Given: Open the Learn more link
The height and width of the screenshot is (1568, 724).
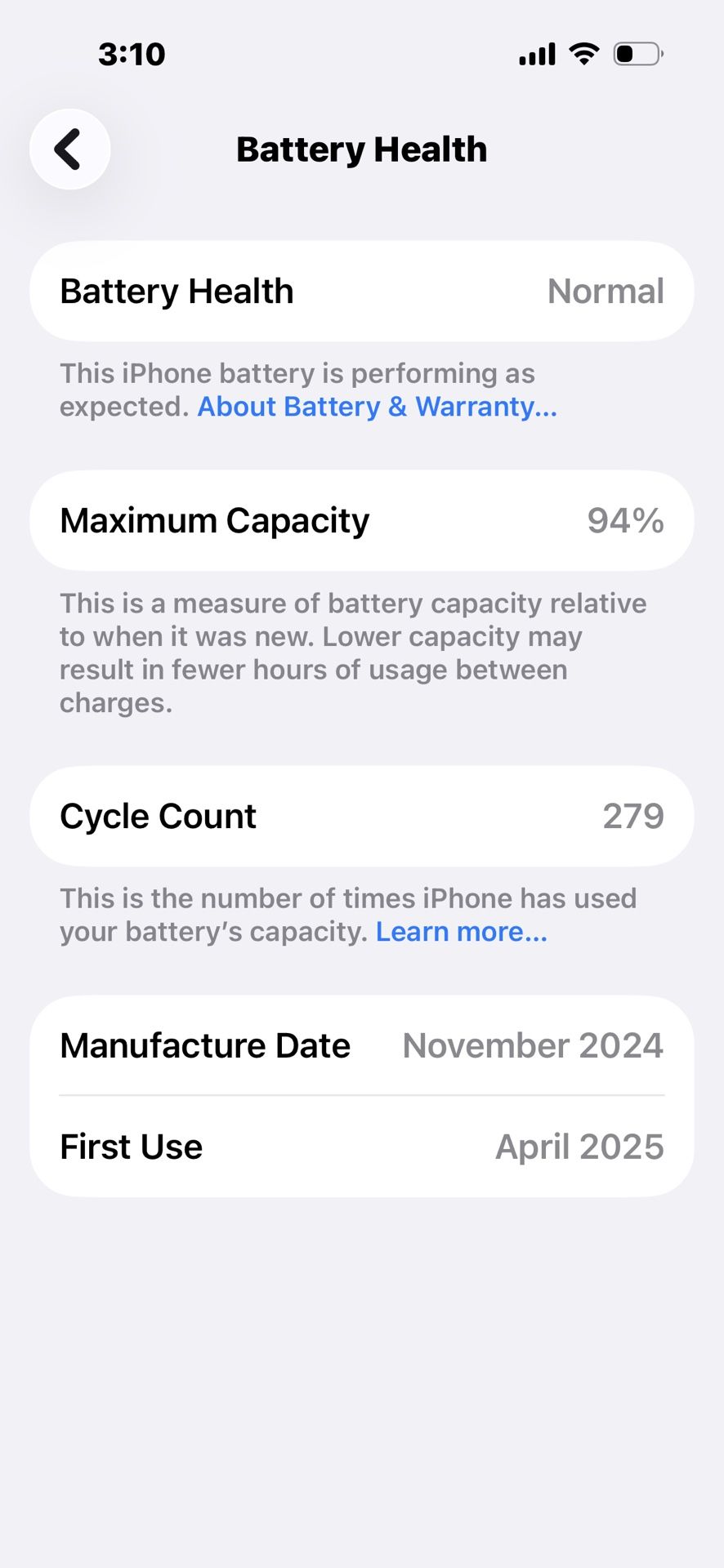Looking at the screenshot, I should (461, 931).
